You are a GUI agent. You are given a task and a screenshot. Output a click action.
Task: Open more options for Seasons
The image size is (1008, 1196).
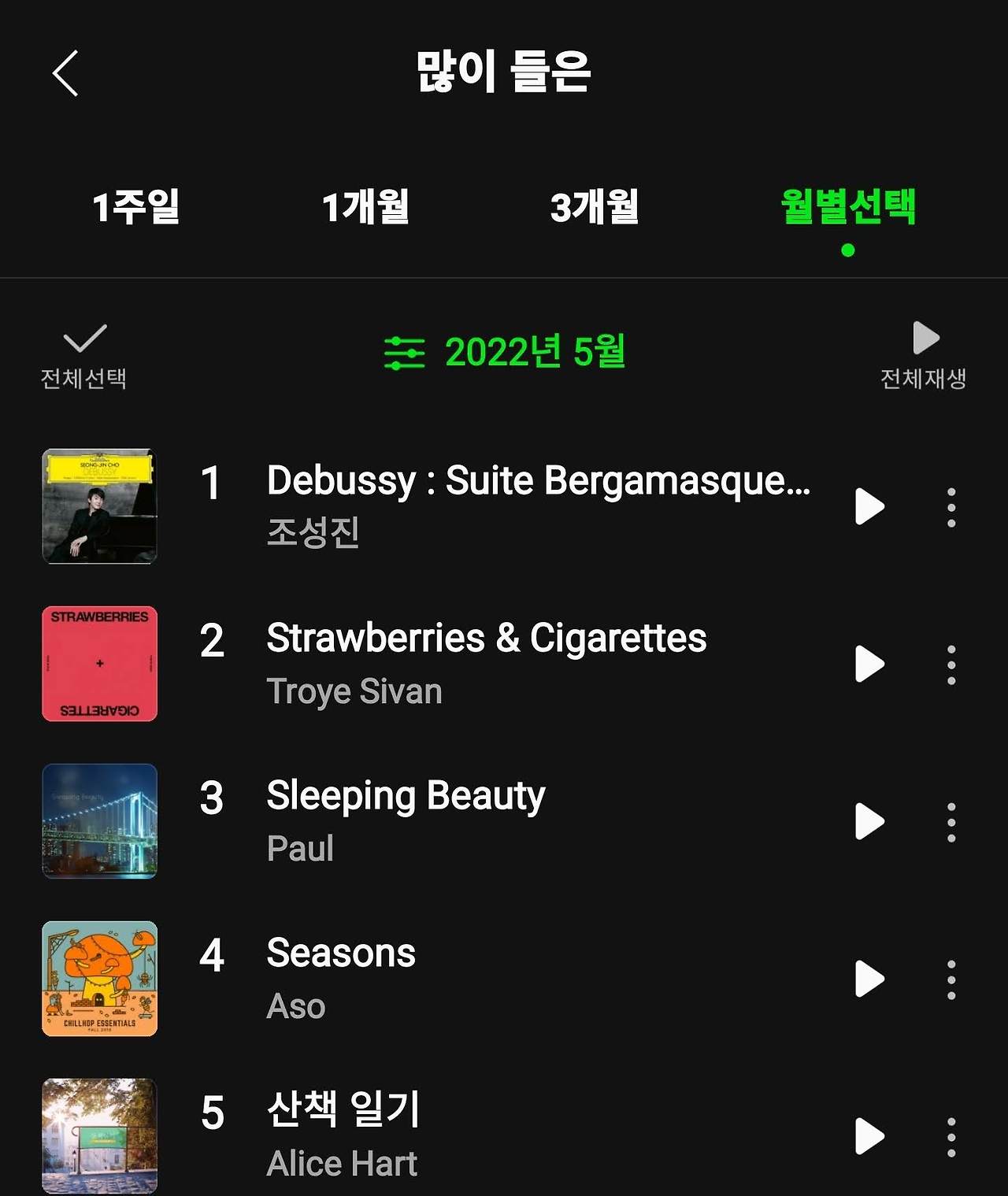[x=951, y=979]
